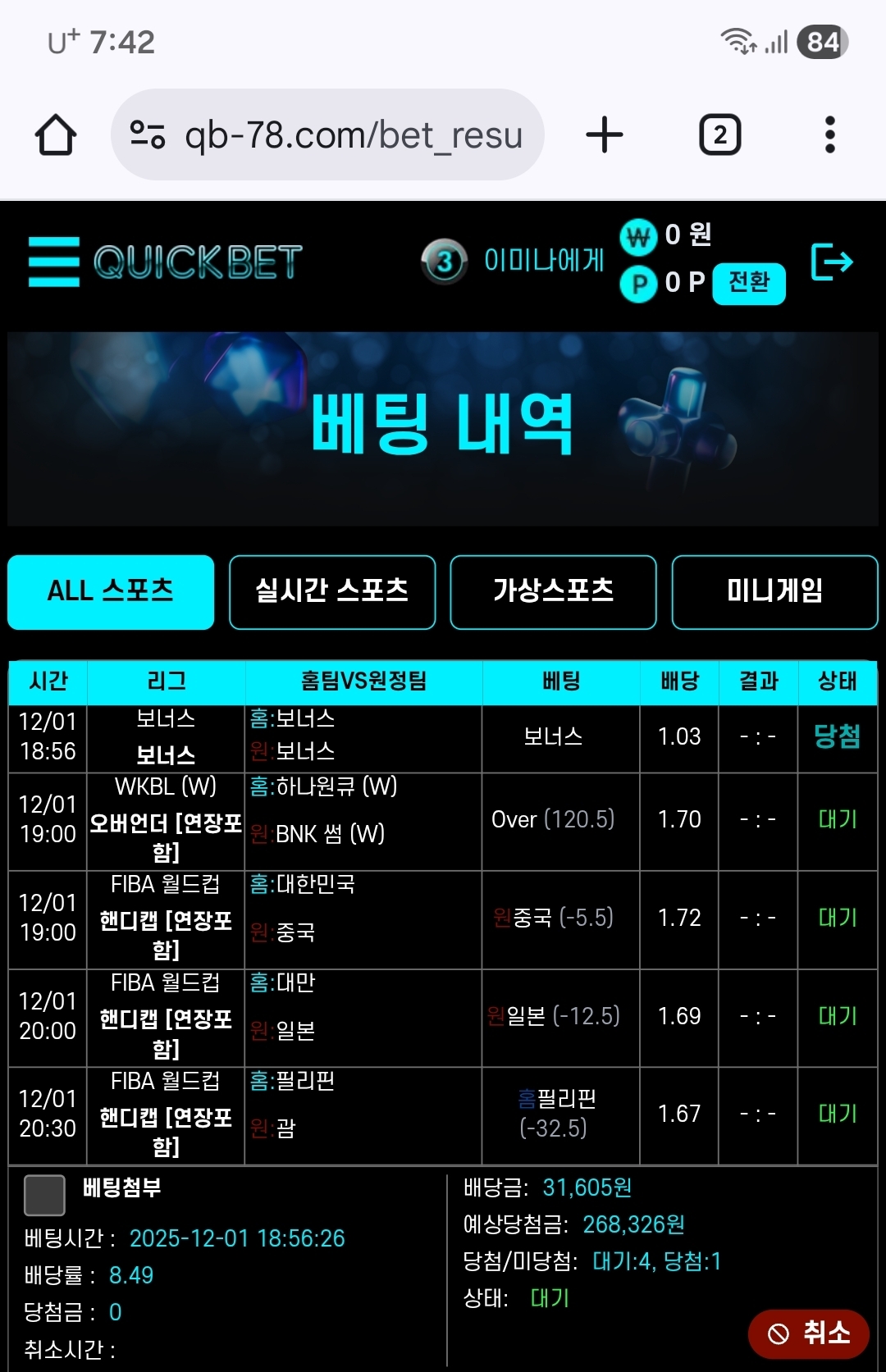Go to browser home page
886x1372 pixels.
(56, 135)
